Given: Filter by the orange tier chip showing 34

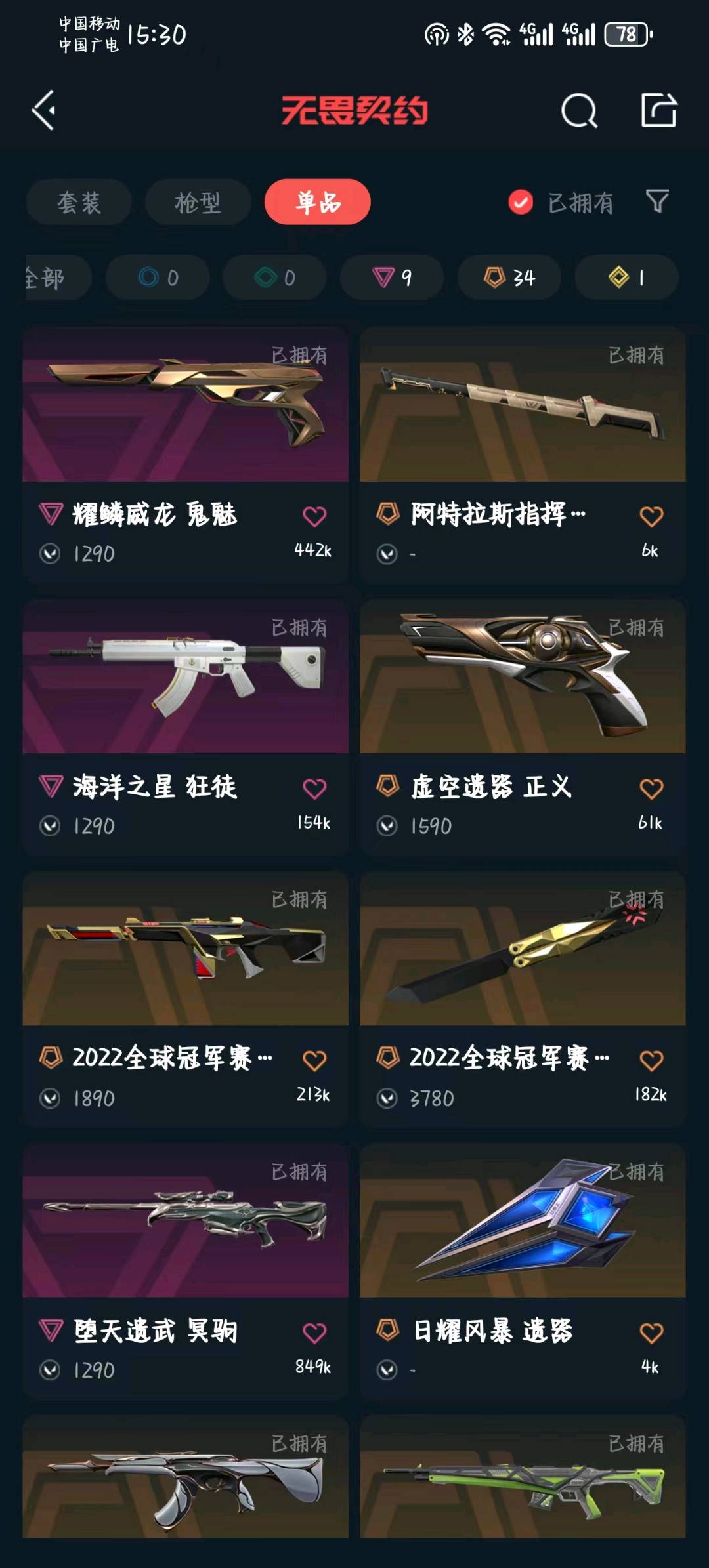Looking at the screenshot, I should point(509,278).
